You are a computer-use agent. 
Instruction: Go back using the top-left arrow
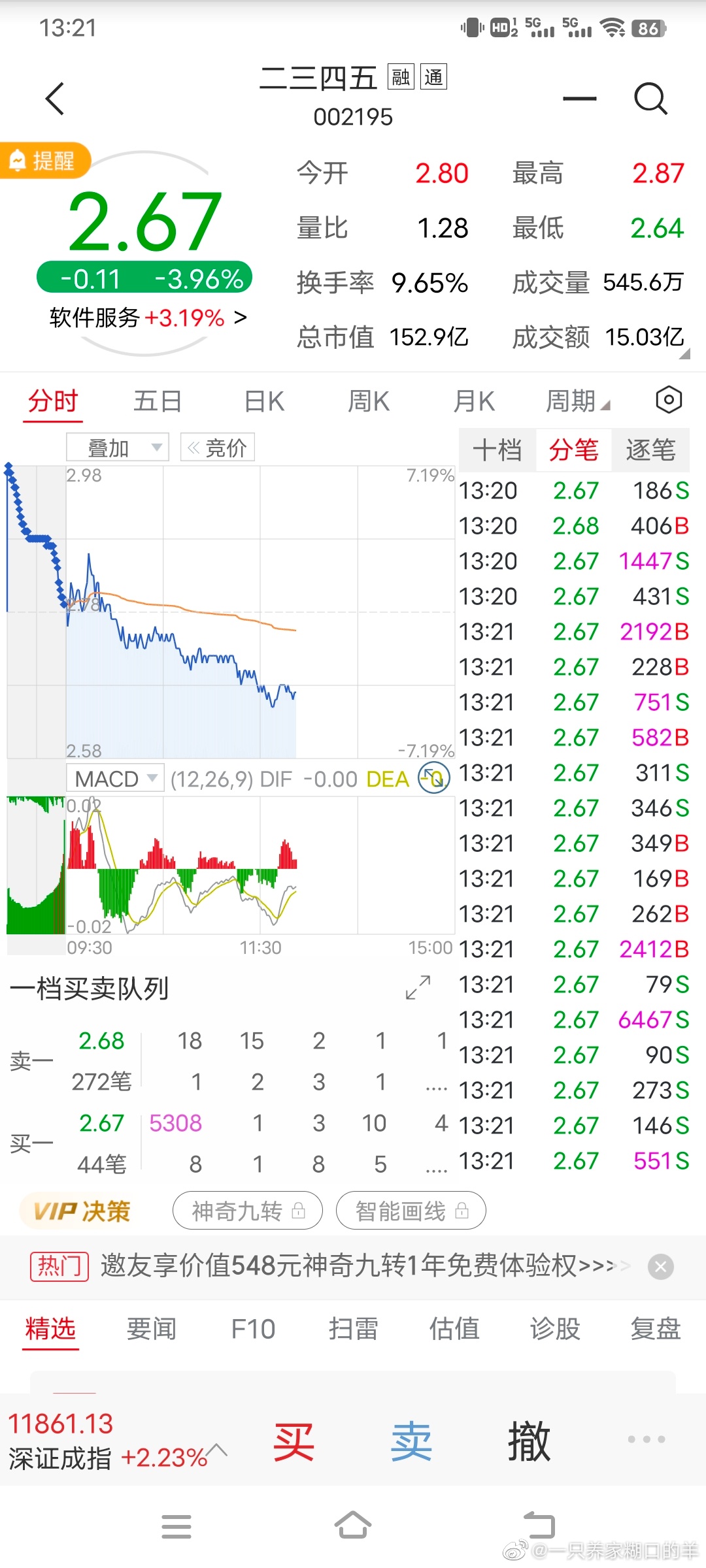click(x=55, y=99)
